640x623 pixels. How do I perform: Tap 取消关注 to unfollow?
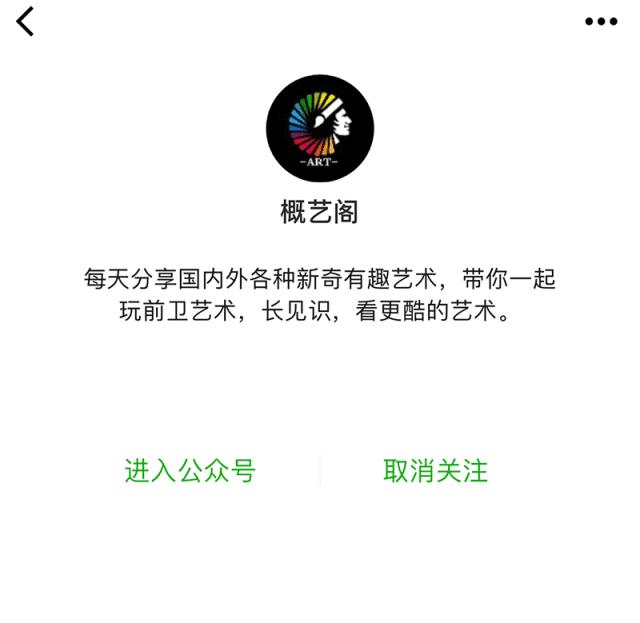coord(436,470)
